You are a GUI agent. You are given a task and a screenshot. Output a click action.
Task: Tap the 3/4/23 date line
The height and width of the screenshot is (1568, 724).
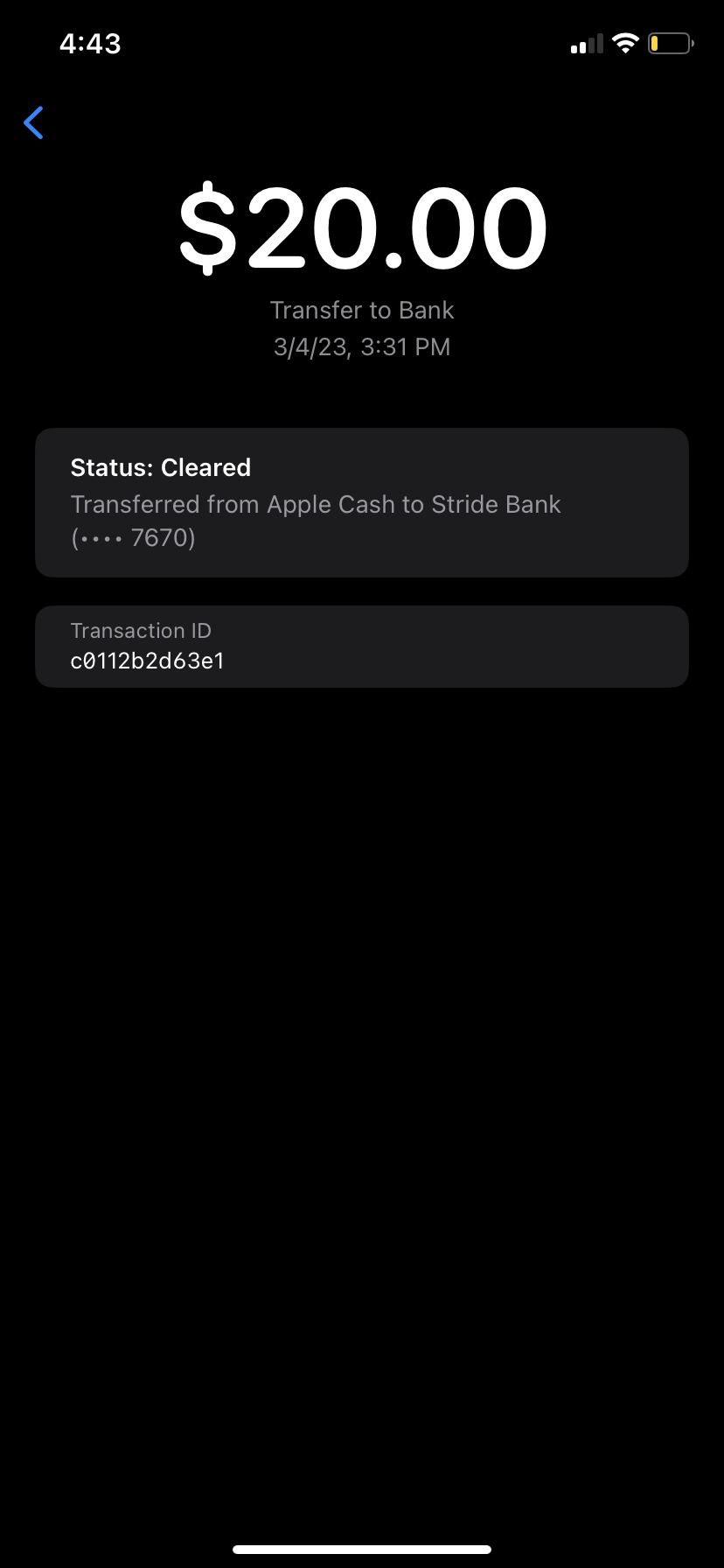click(362, 347)
